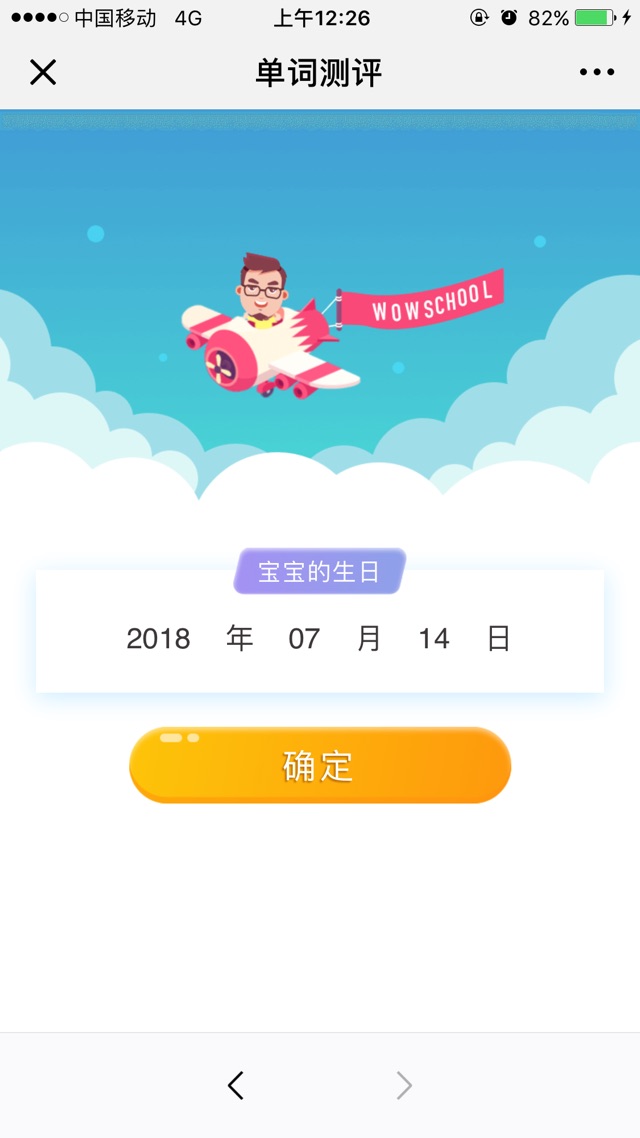640x1138 pixels.
Task: Go back with the browser back arrow
Action: coord(236,1085)
